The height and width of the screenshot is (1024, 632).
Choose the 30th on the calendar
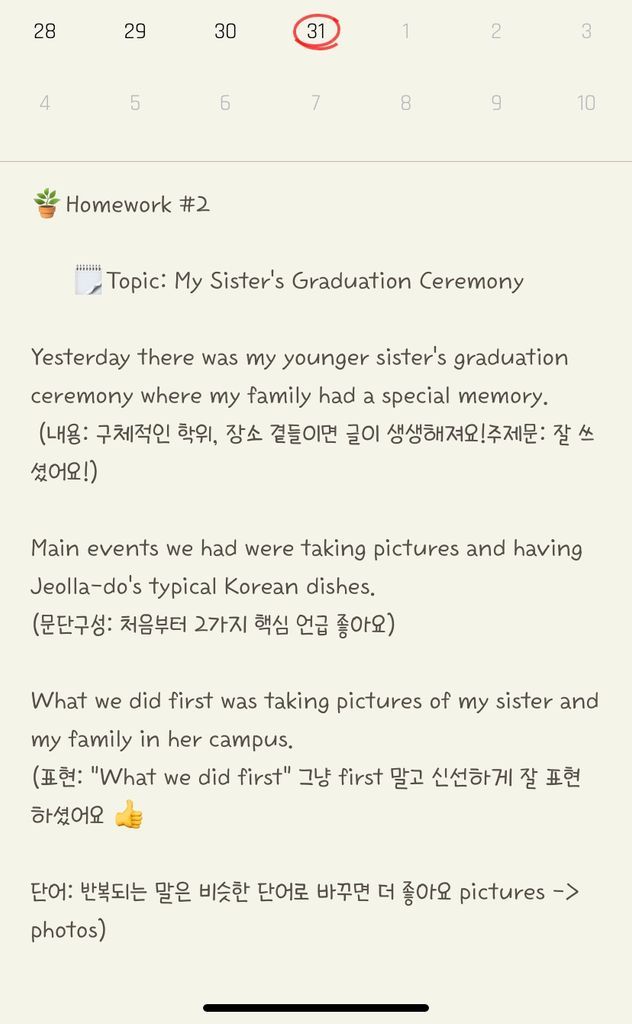tap(225, 31)
